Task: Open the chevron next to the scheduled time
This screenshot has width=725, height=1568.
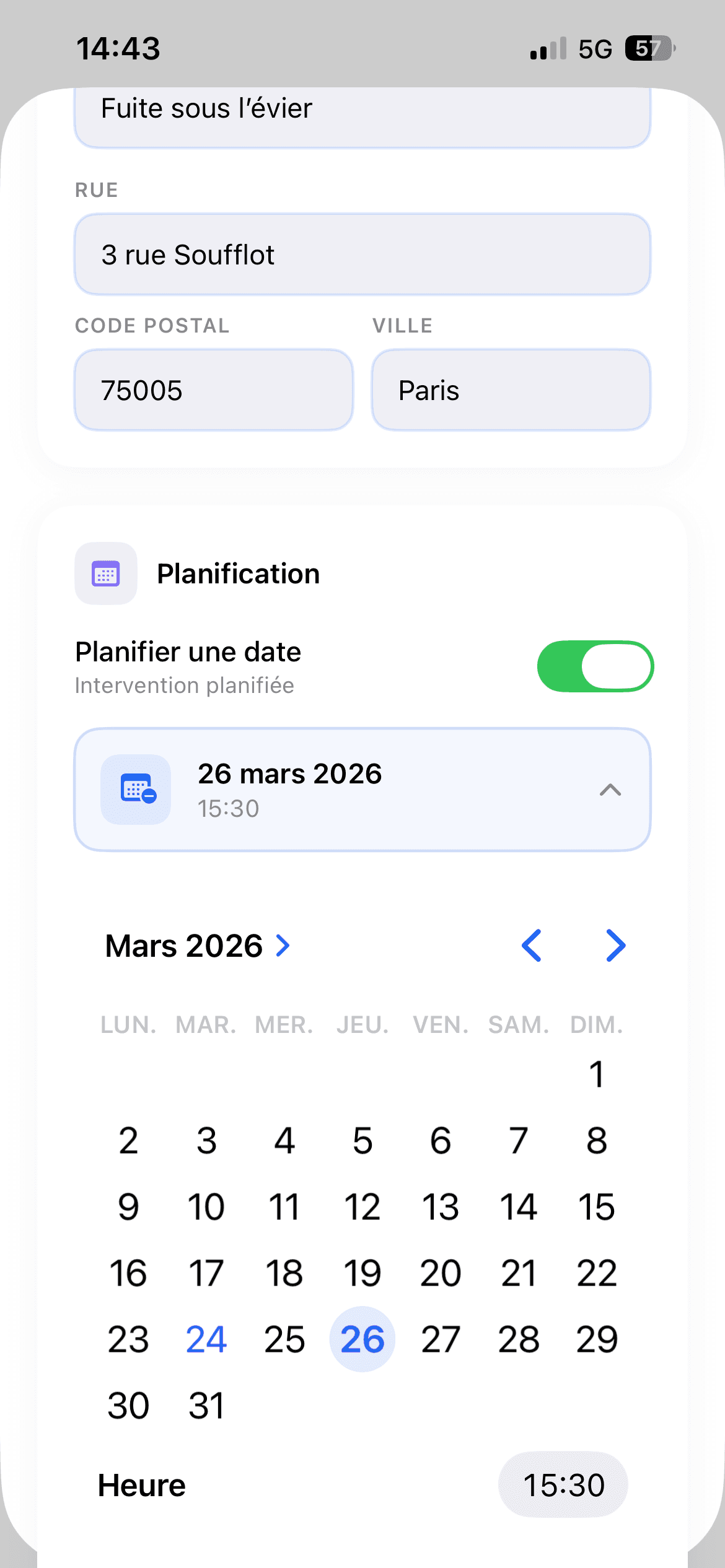Action: coord(610,790)
